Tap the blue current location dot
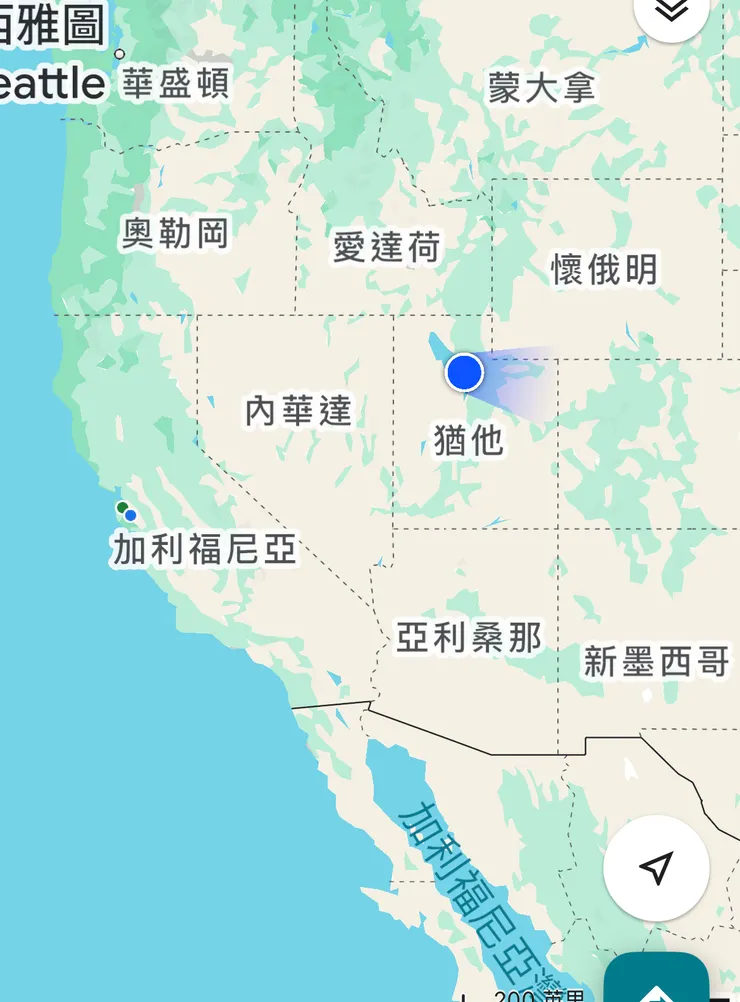Image resolution: width=740 pixels, height=1002 pixels. pyautogui.click(x=464, y=372)
